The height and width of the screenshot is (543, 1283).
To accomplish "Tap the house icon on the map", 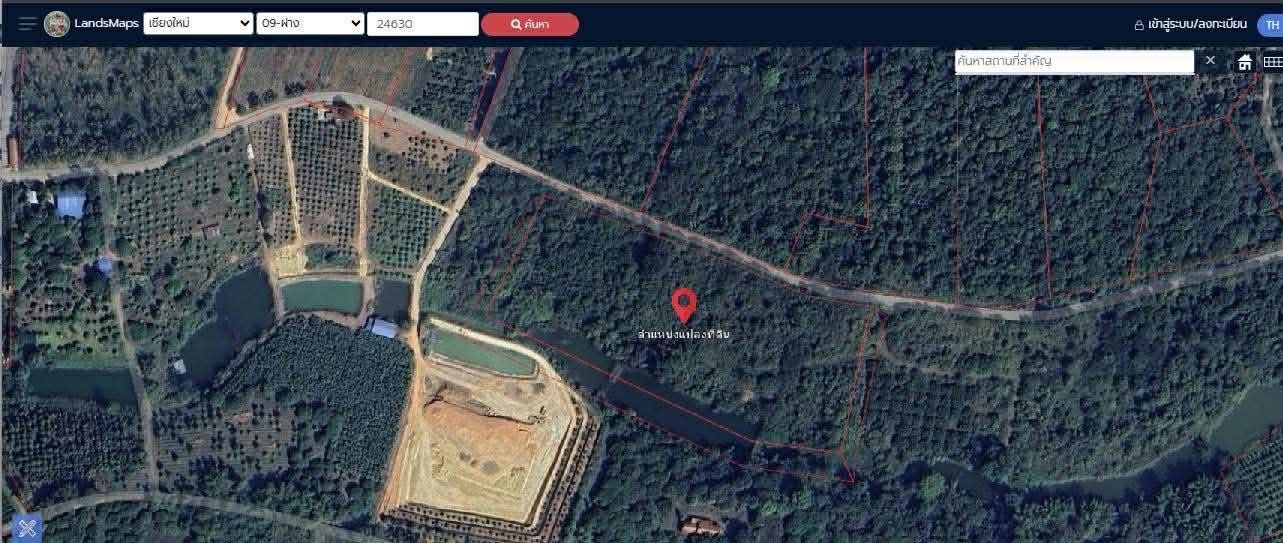I will click(1245, 62).
